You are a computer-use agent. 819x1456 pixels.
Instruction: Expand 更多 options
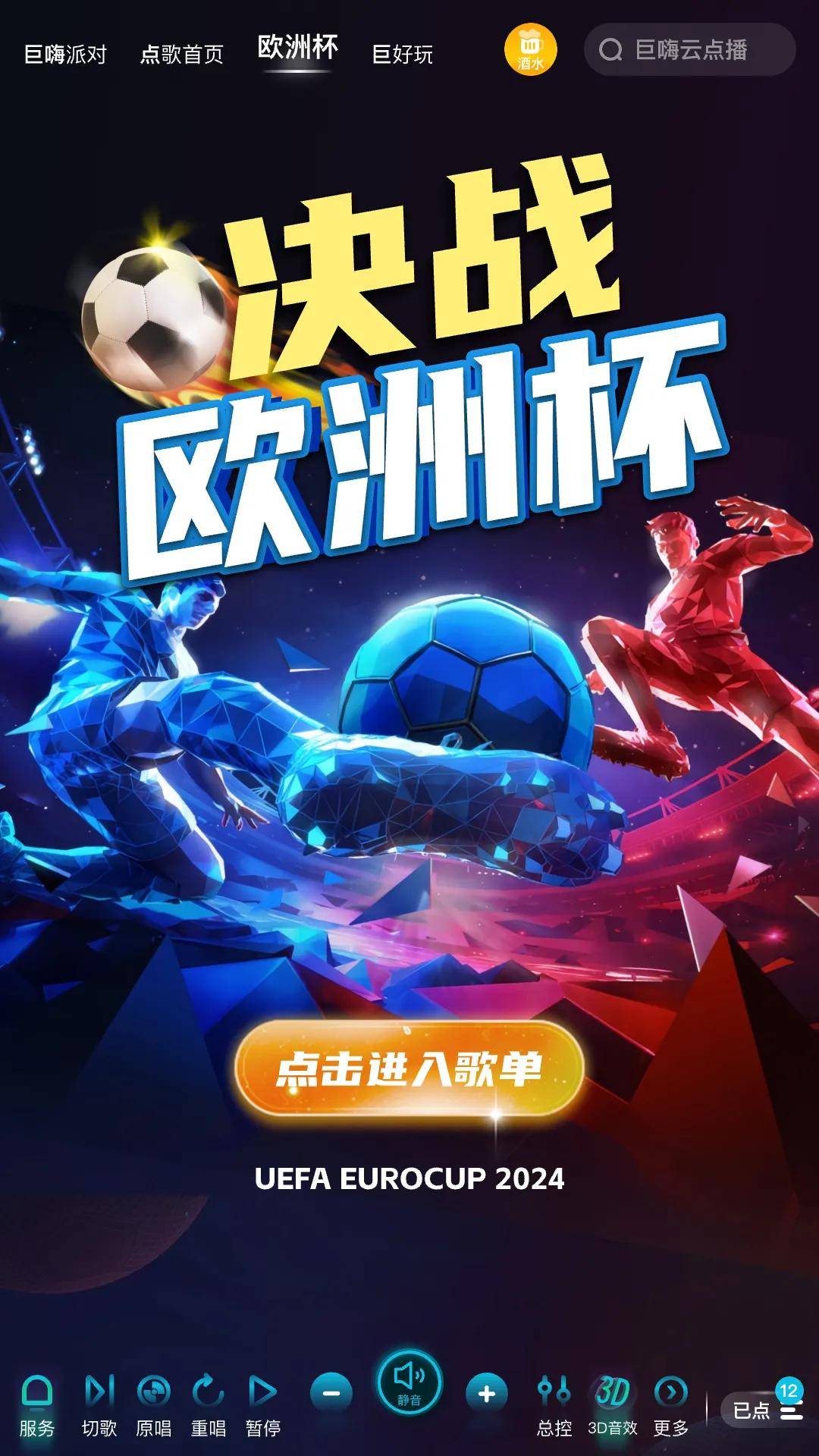point(671,1405)
